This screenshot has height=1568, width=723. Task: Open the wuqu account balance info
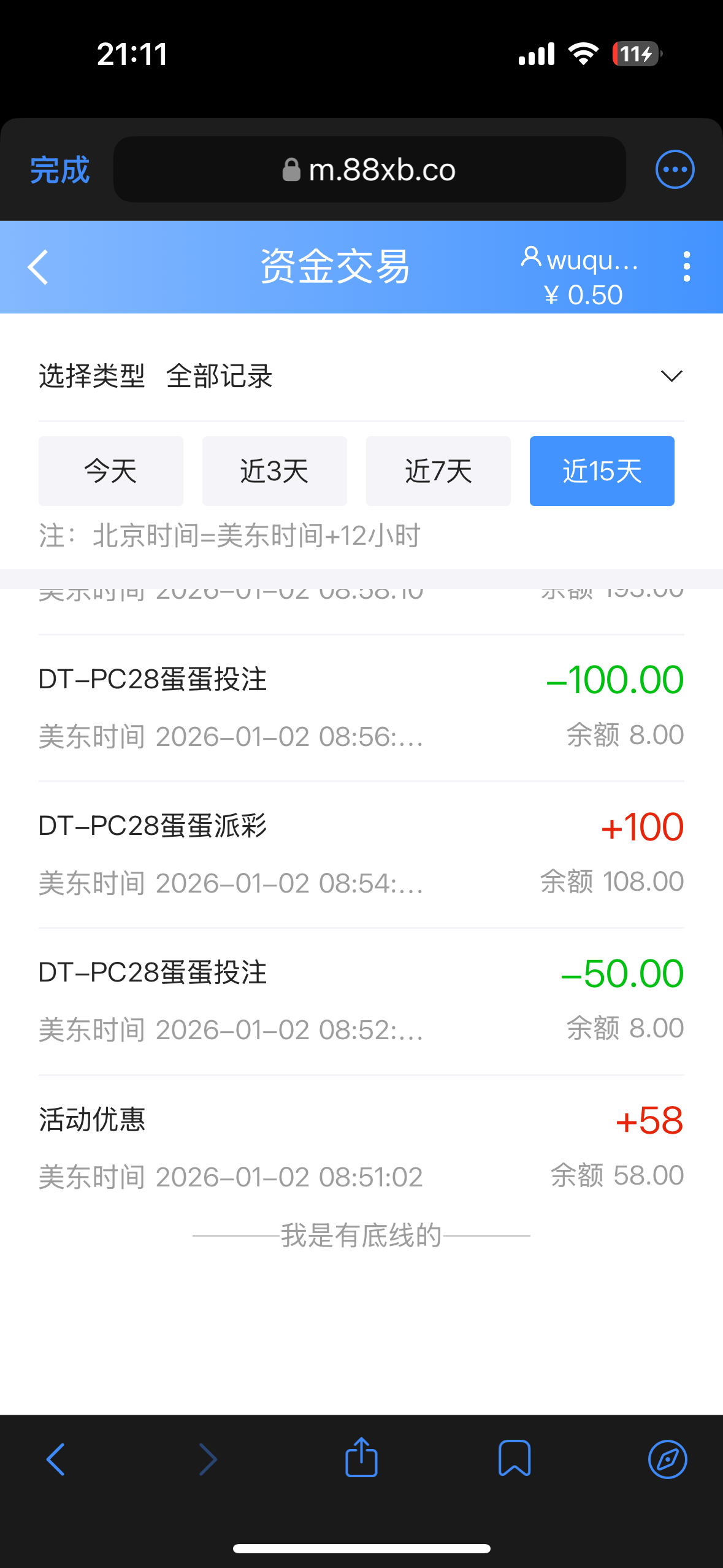581,276
